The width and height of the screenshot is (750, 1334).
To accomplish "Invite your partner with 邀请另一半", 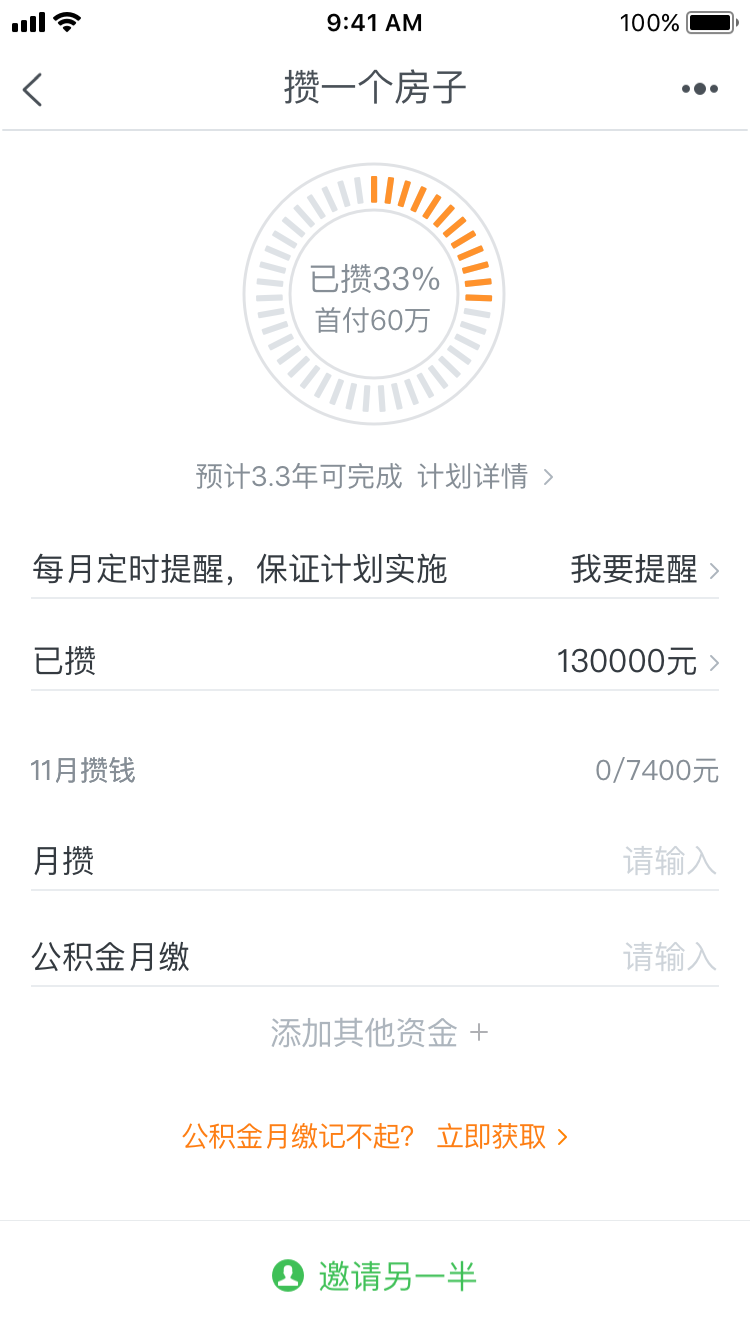I will point(375,1276).
